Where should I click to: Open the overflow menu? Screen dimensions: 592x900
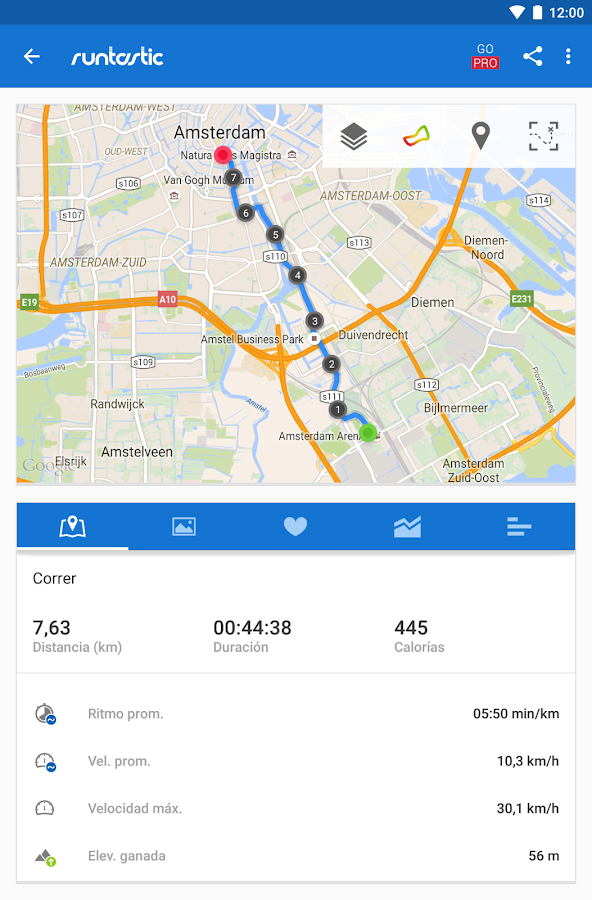click(x=568, y=56)
